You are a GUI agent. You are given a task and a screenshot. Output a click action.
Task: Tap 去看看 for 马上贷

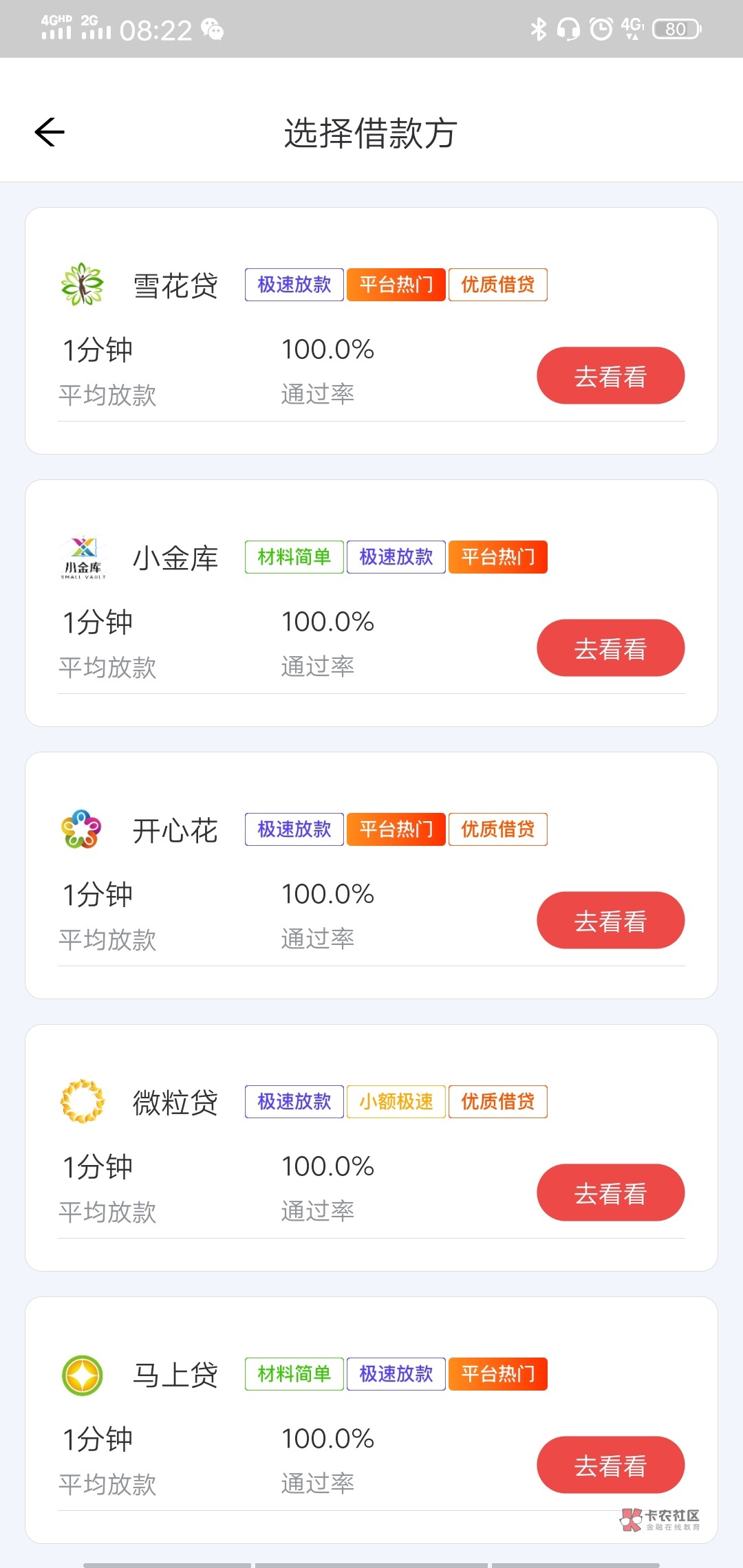coord(610,1465)
